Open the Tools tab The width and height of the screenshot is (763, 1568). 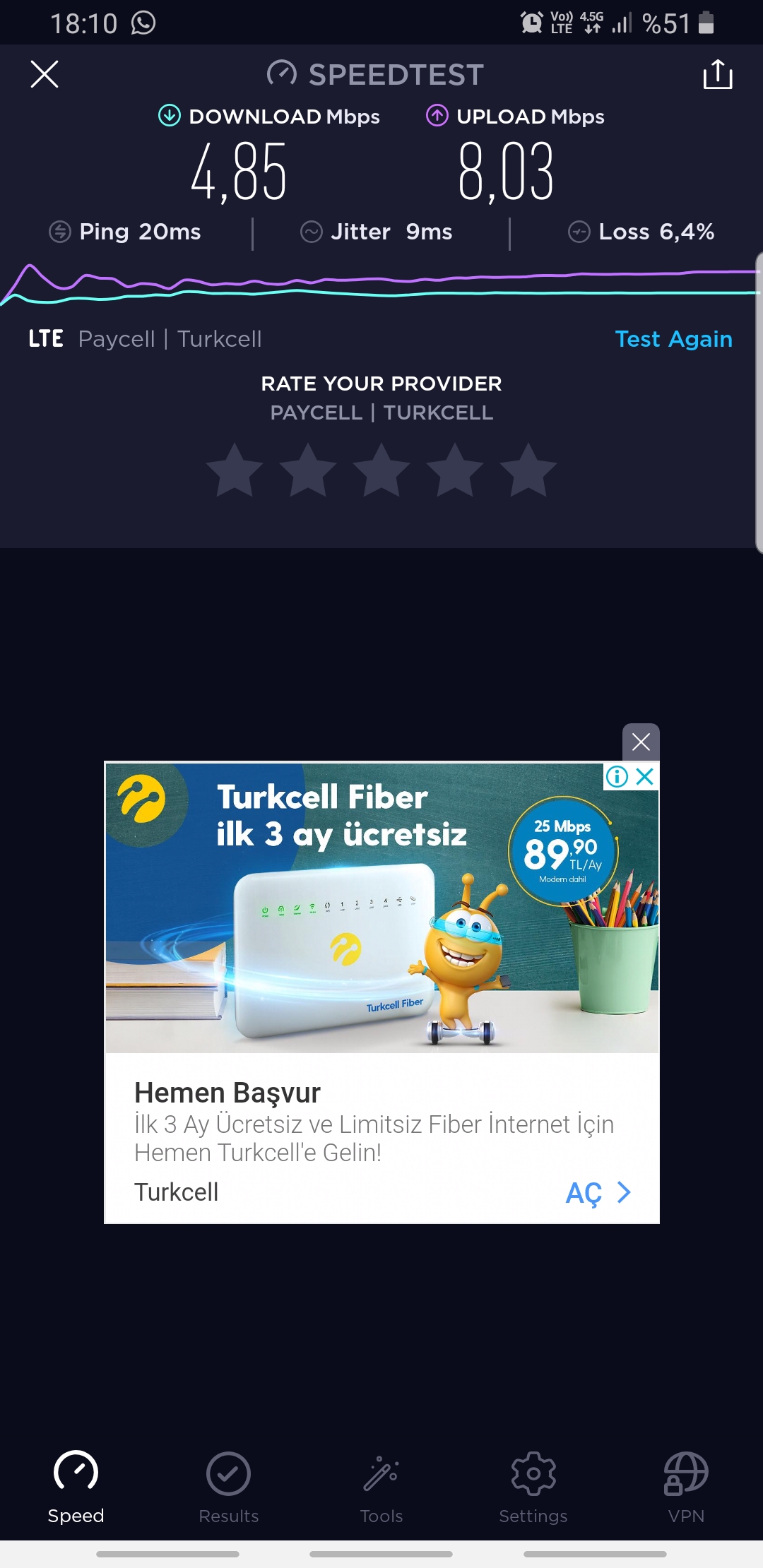coord(381,1487)
